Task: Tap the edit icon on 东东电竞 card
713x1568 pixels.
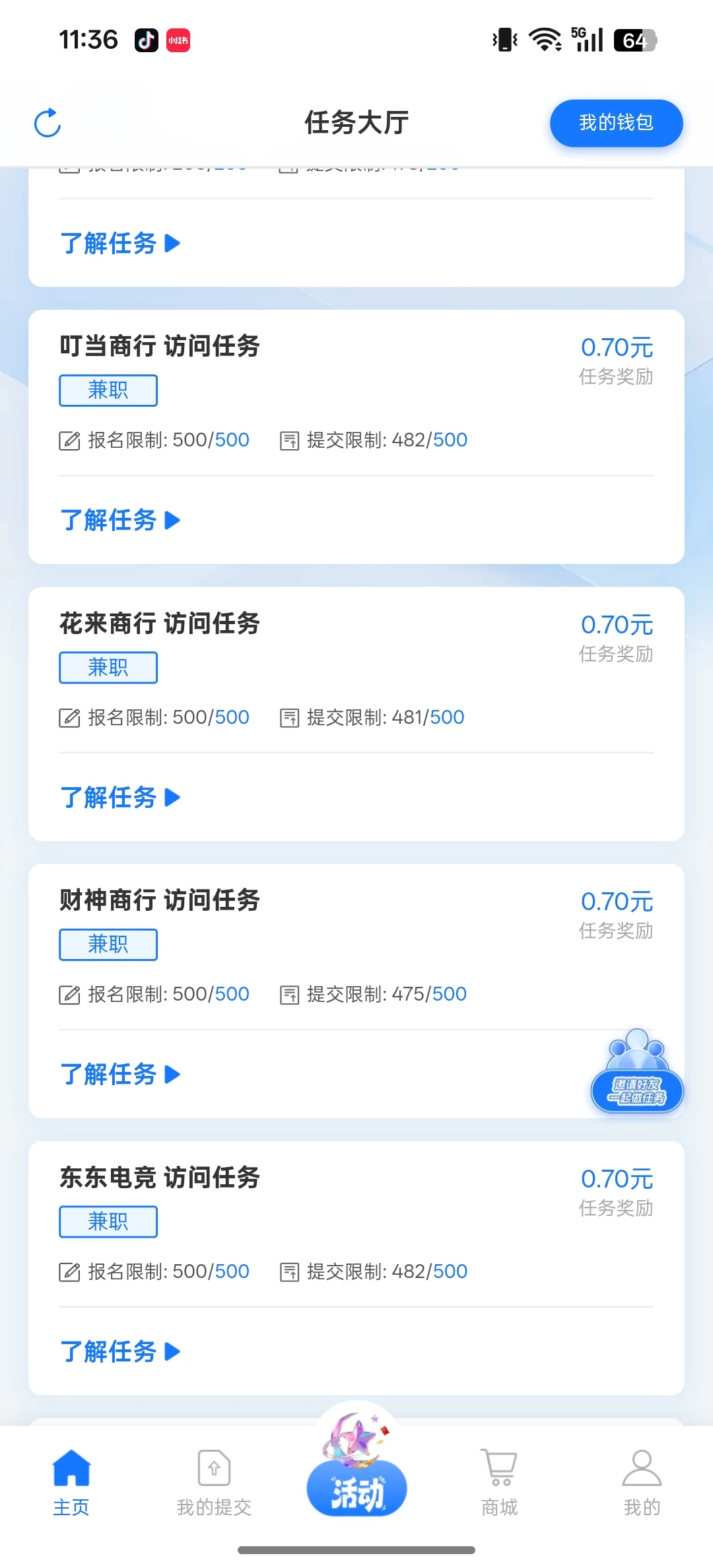Action: tap(71, 1271)
